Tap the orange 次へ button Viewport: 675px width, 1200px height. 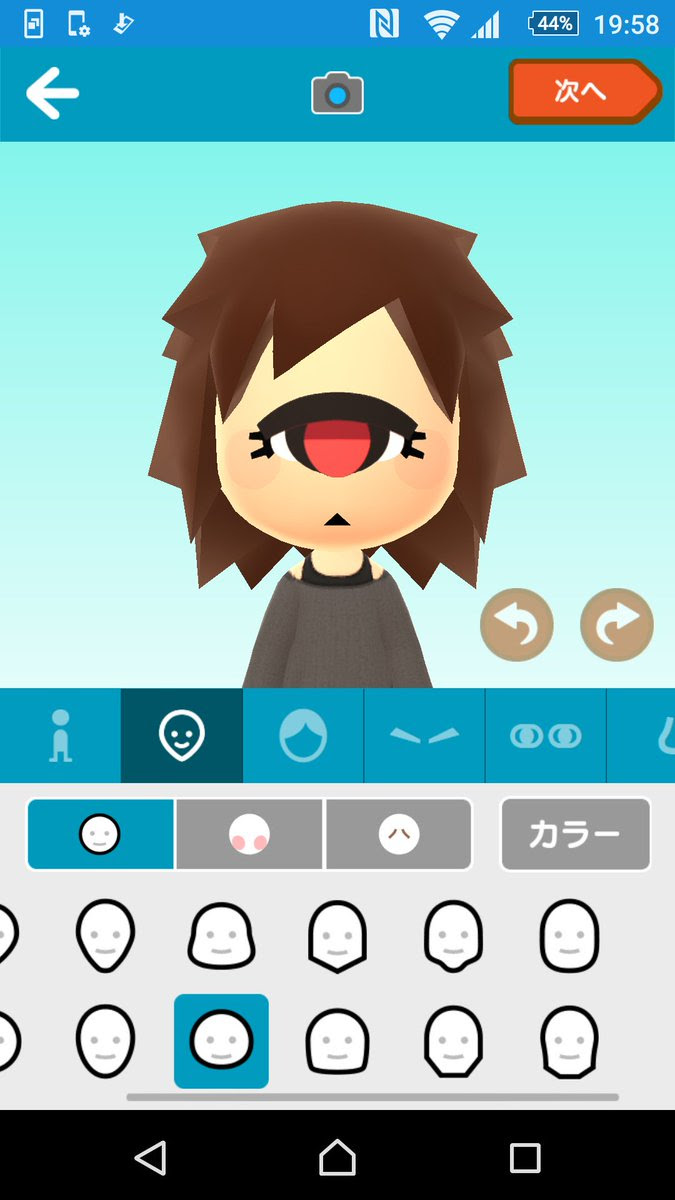[x=584, y=91]
